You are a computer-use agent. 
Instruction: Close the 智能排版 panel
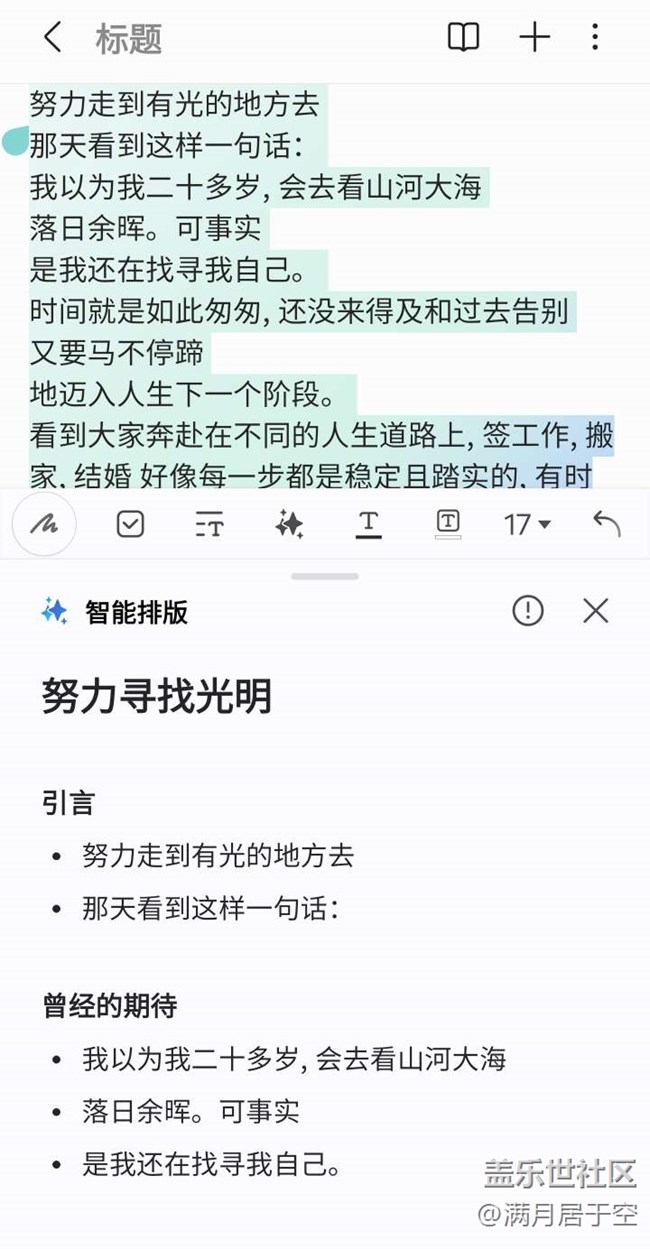[596, 611]
